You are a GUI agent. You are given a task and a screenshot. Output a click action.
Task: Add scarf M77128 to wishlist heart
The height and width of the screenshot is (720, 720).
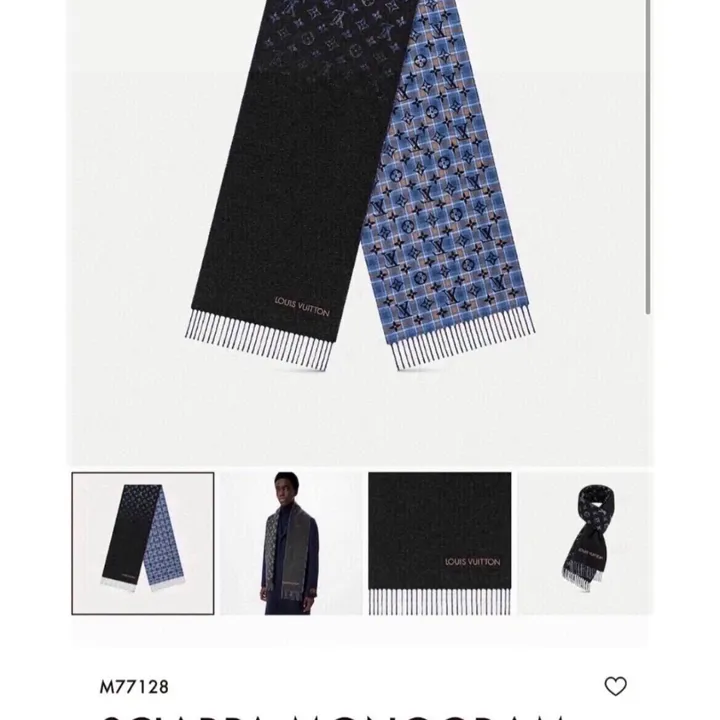click(x=615, y=686)
